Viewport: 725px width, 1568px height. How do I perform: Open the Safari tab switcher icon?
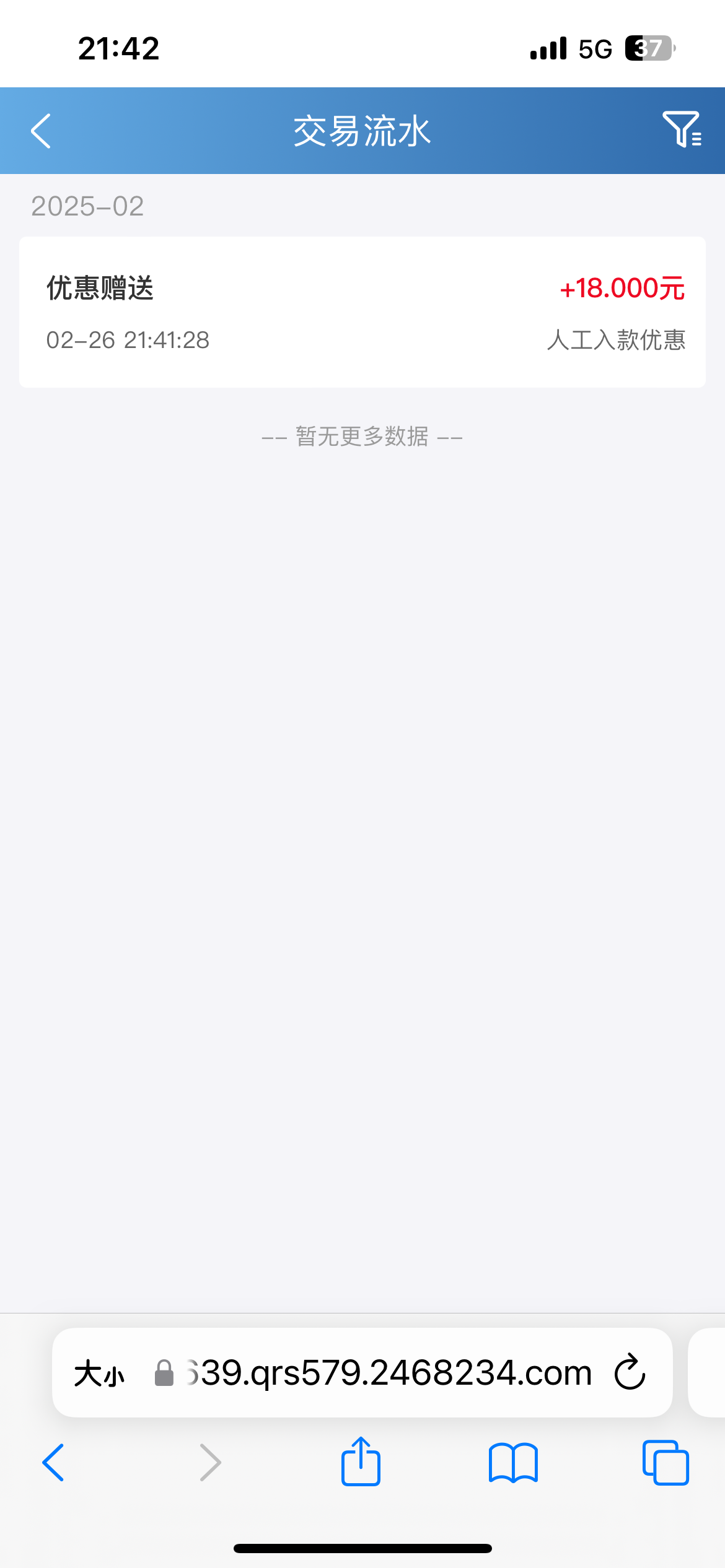pyautogui.click(x=666, y=1463)
